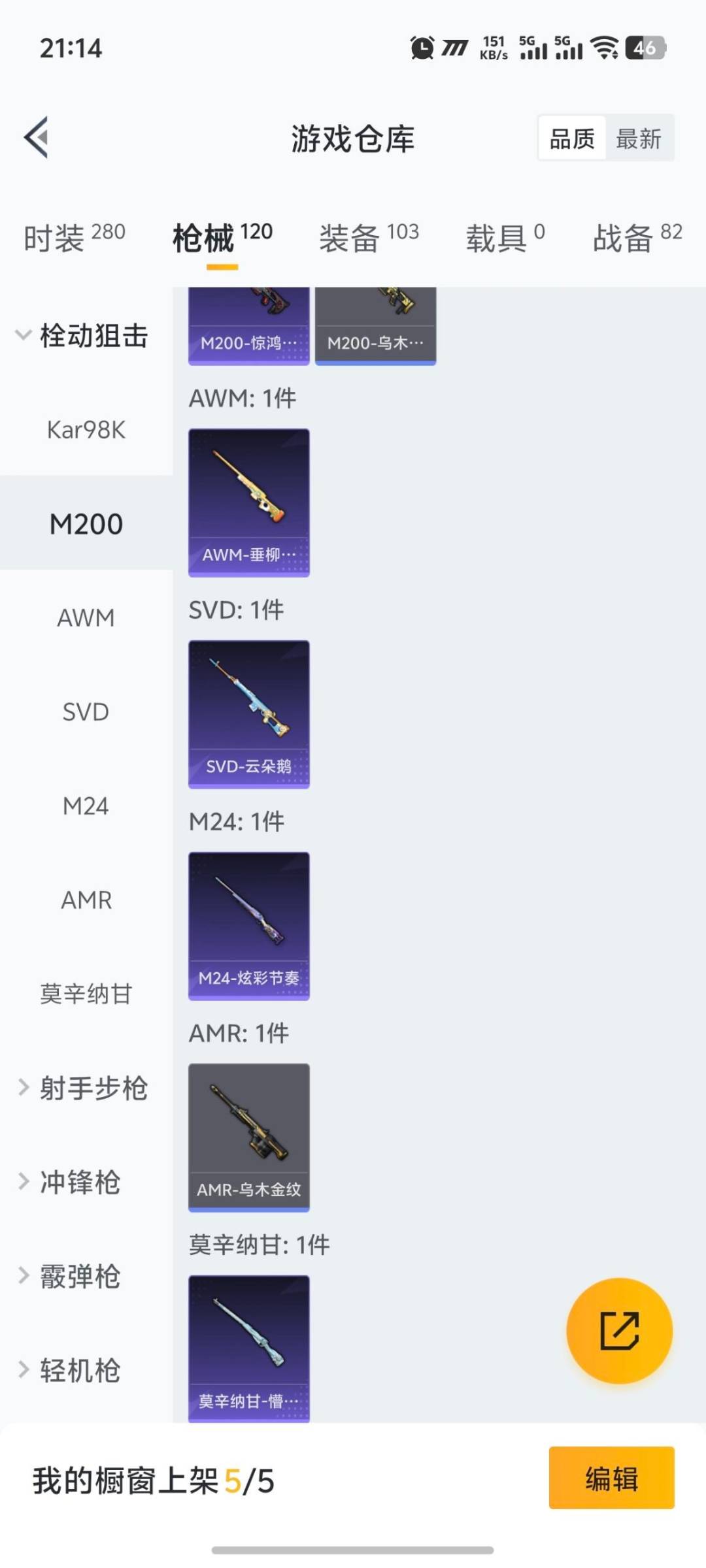This screenshot has height=1568, width=706.
Task: Switch to the 时装 tab
Action: 74,238
